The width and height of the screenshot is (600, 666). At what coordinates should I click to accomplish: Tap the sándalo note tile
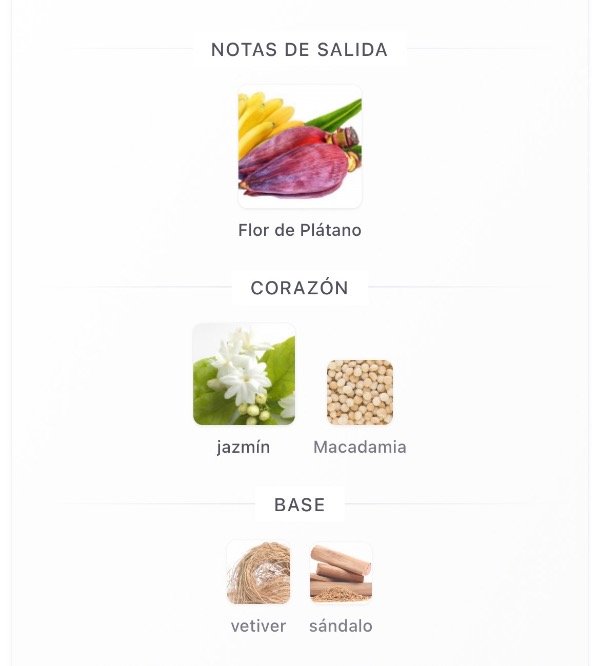click(x=341, y=573)
